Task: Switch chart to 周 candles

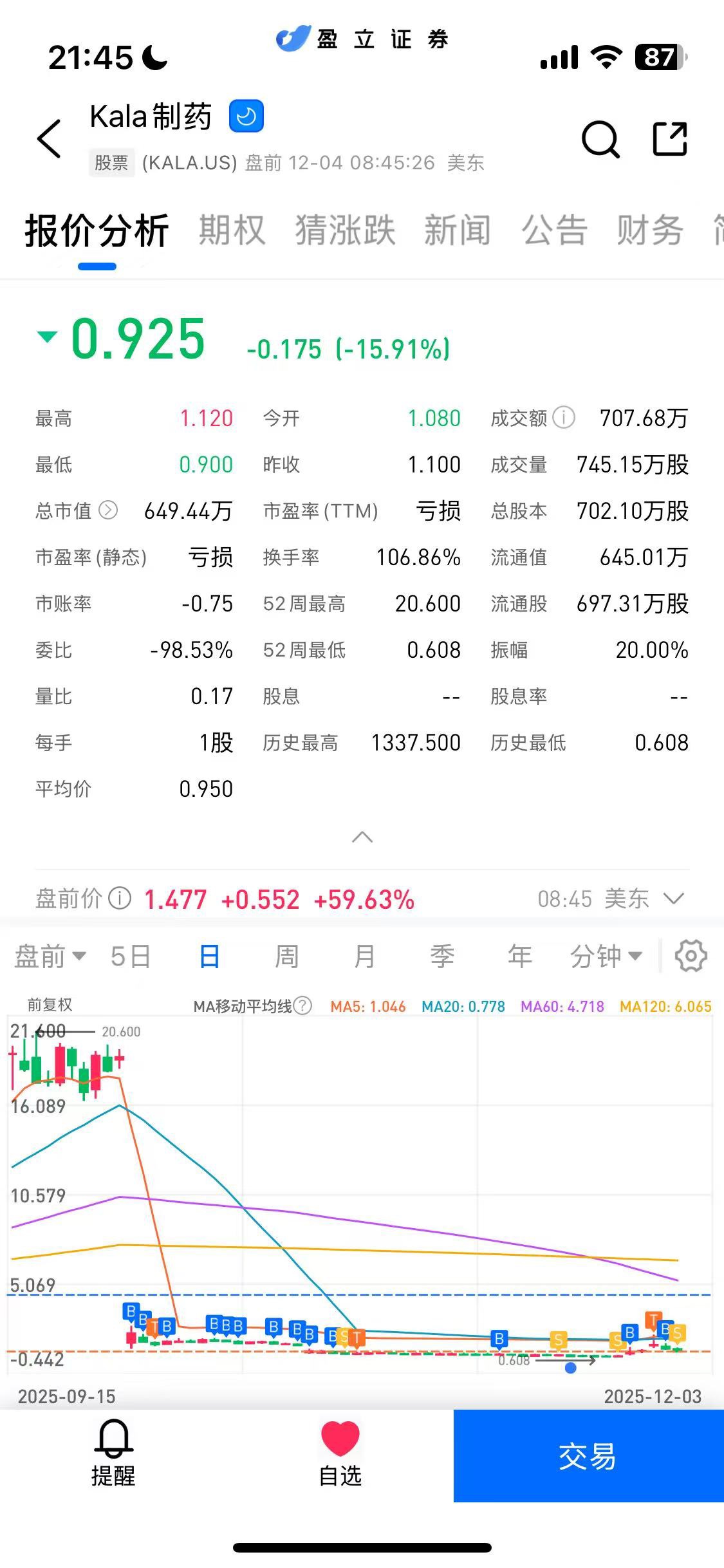Action: (286, 957)
